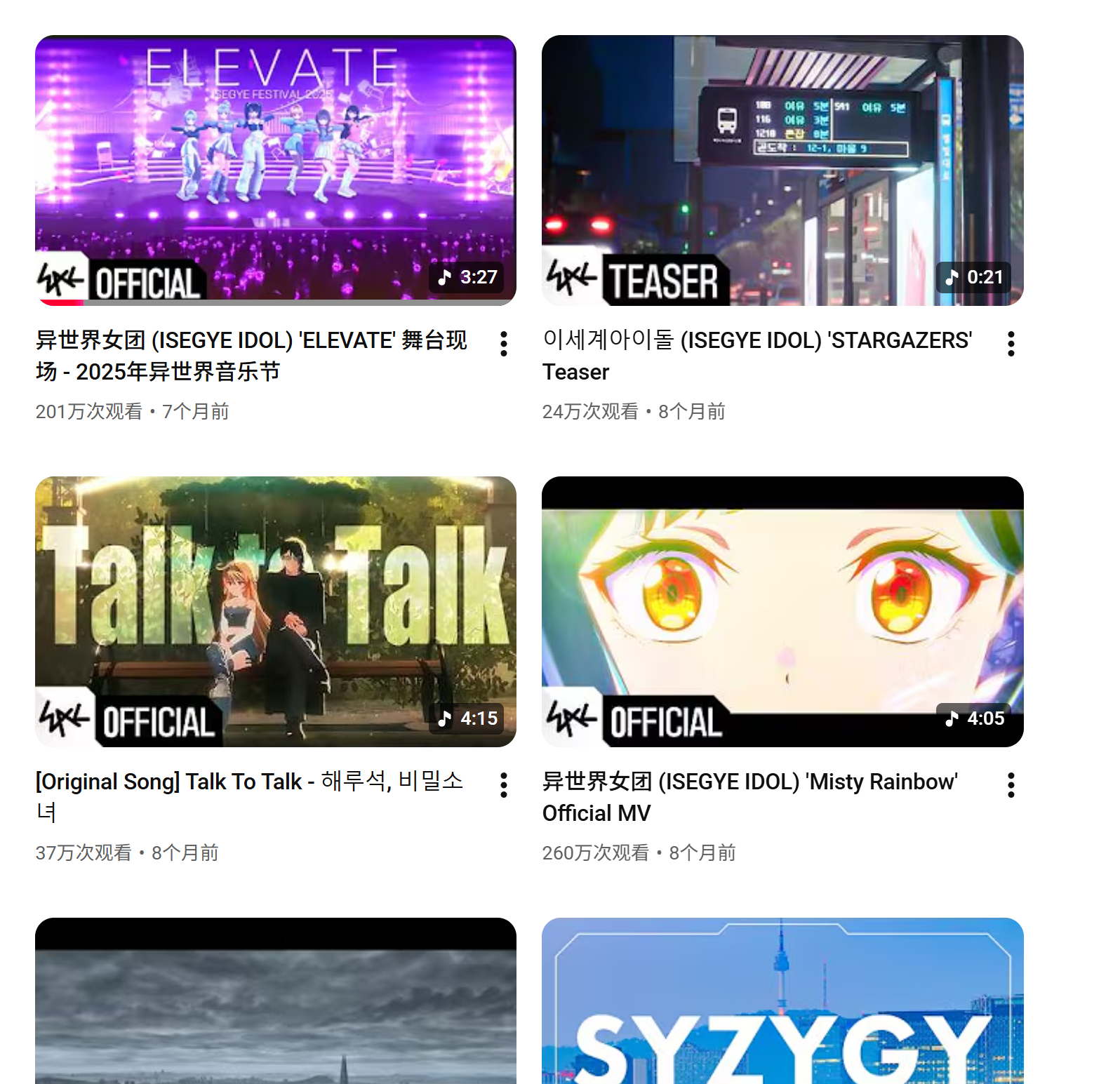Tap the 'STARGAZERS' Teaser video title
Viewport: 1120px width, 1084px height.
[756, 356]
